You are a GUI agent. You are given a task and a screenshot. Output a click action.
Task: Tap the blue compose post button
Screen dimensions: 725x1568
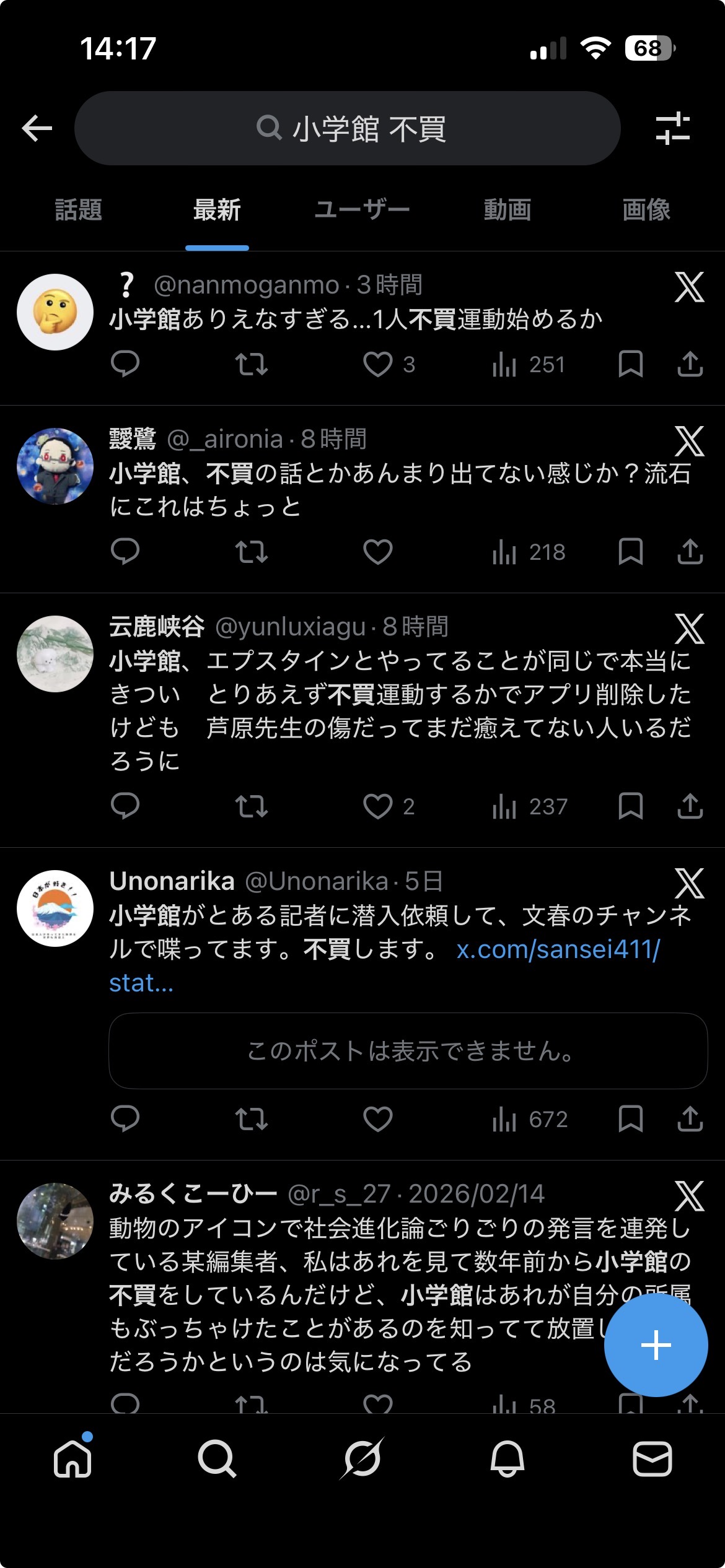[x=656, y=1344]
